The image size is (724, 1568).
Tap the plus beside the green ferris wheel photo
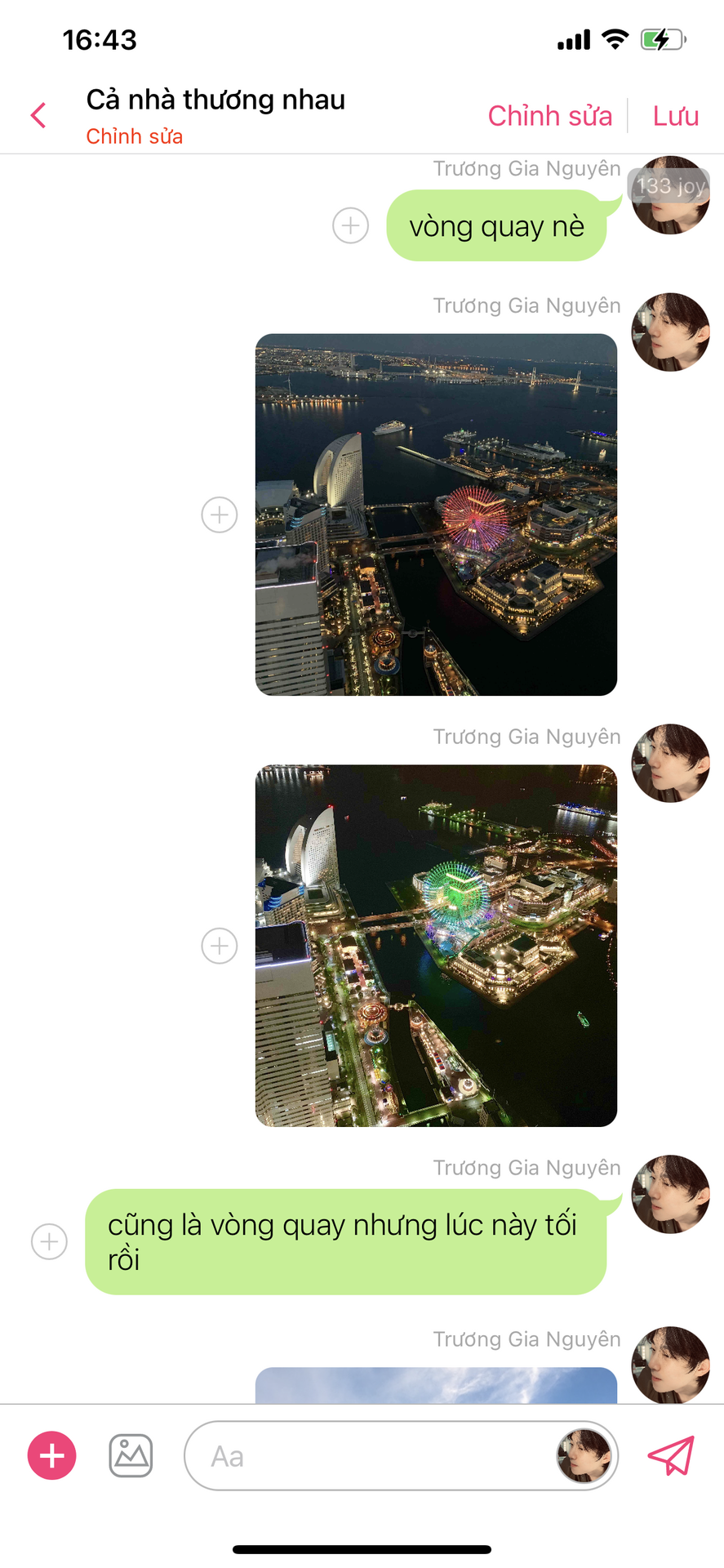coord(220,946)
